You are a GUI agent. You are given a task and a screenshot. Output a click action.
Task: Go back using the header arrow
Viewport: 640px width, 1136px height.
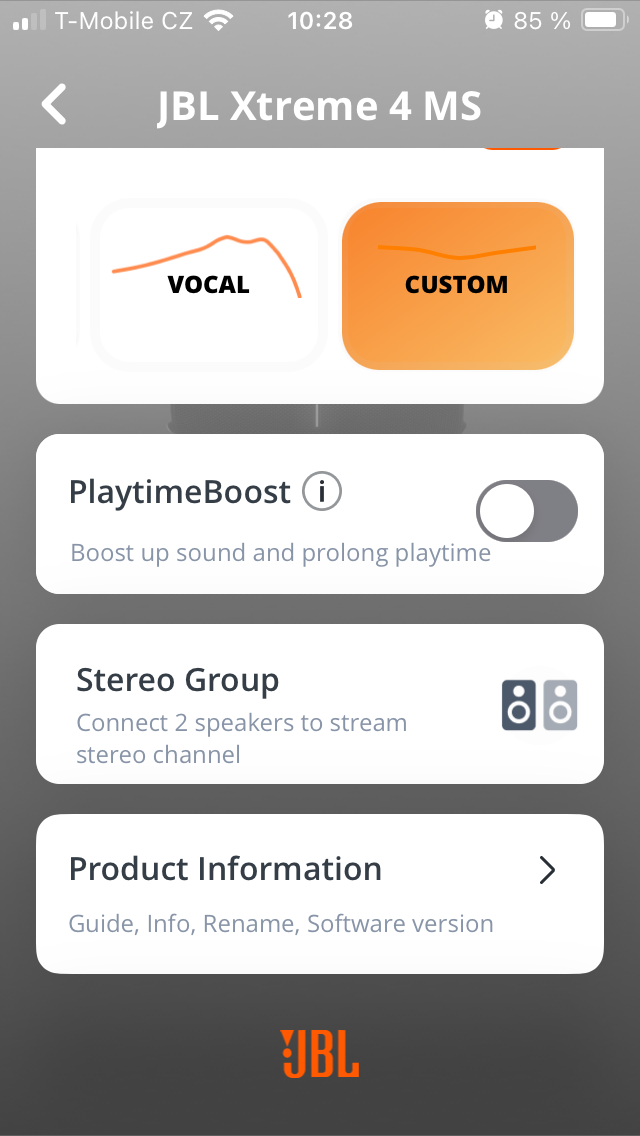click(55, 105)
